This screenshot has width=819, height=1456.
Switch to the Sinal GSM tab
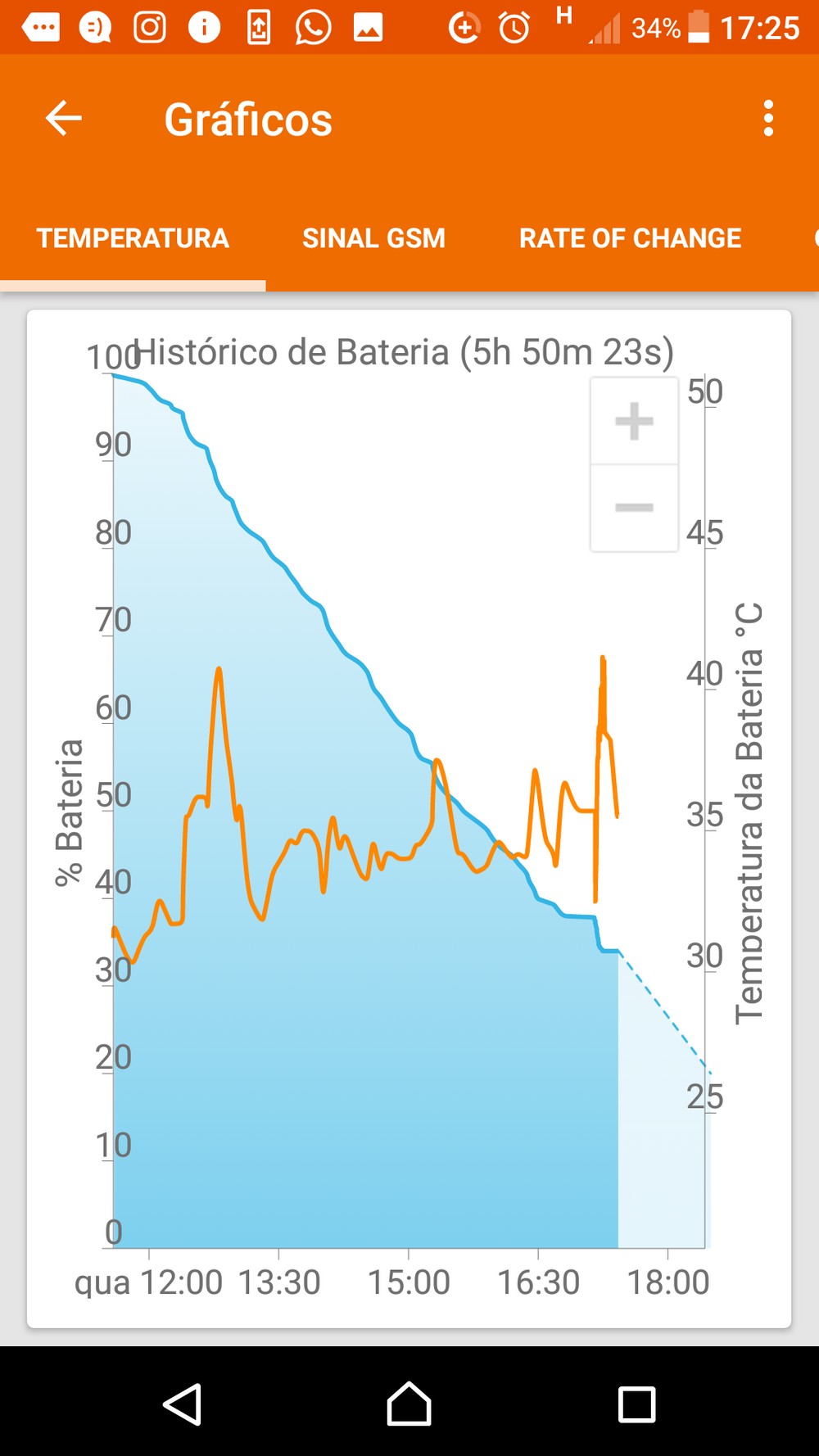pyautogui.click(x=373, y=238)
